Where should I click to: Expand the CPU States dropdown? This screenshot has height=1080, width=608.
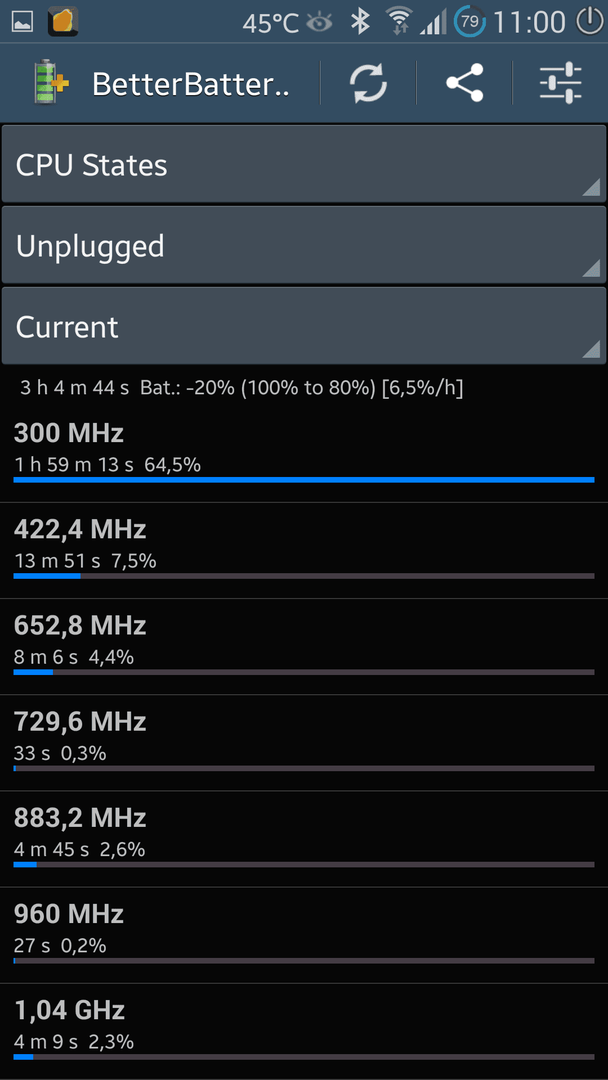(x=304, y=165)
